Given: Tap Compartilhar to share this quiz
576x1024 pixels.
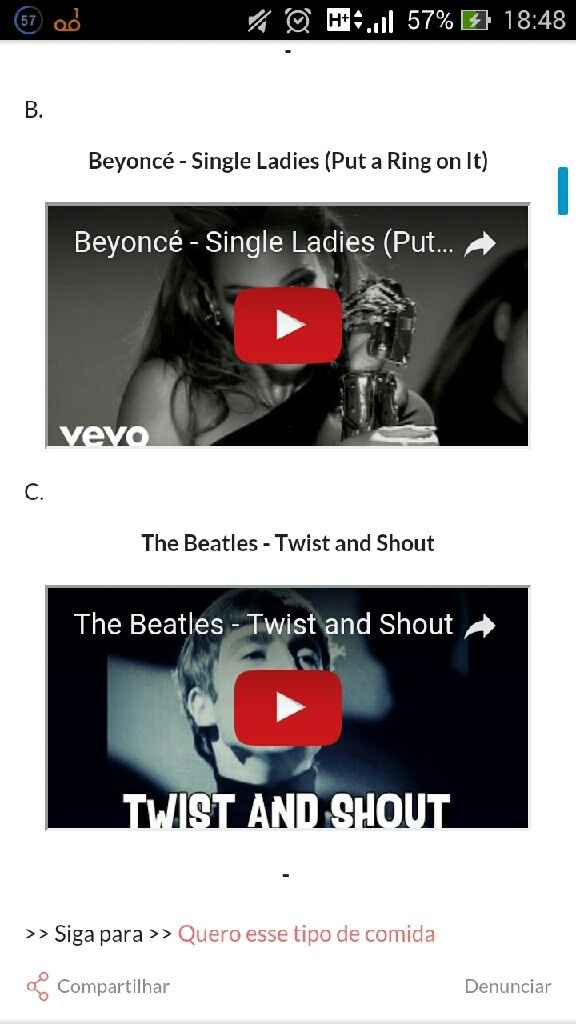Looking at the screenshot, I should point(98,986).
